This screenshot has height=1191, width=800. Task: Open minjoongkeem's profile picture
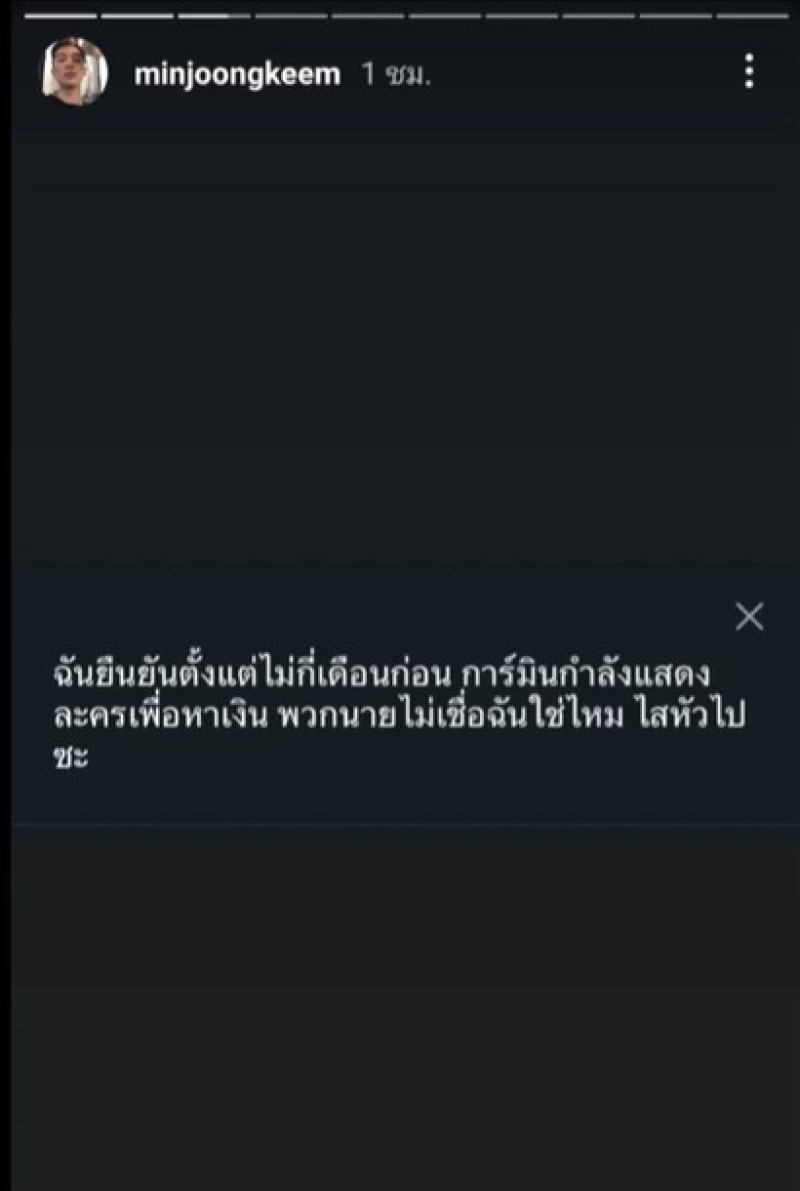74,72
